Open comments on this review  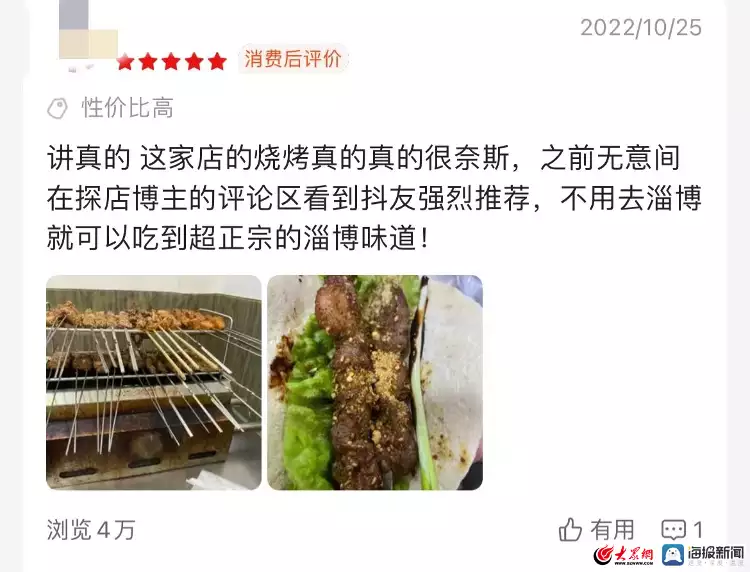682,529
